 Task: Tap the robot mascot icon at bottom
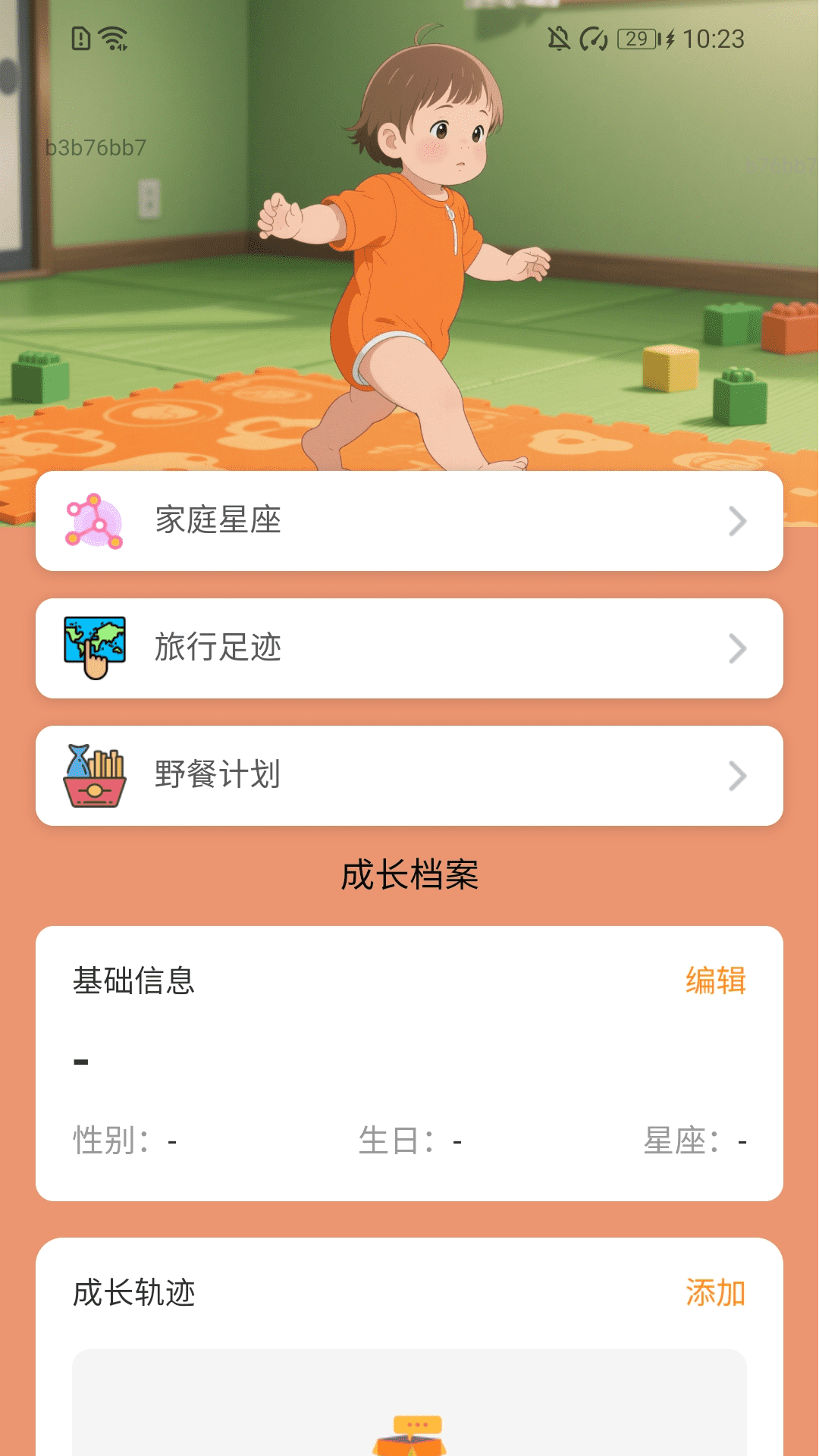coord(409,1441)
